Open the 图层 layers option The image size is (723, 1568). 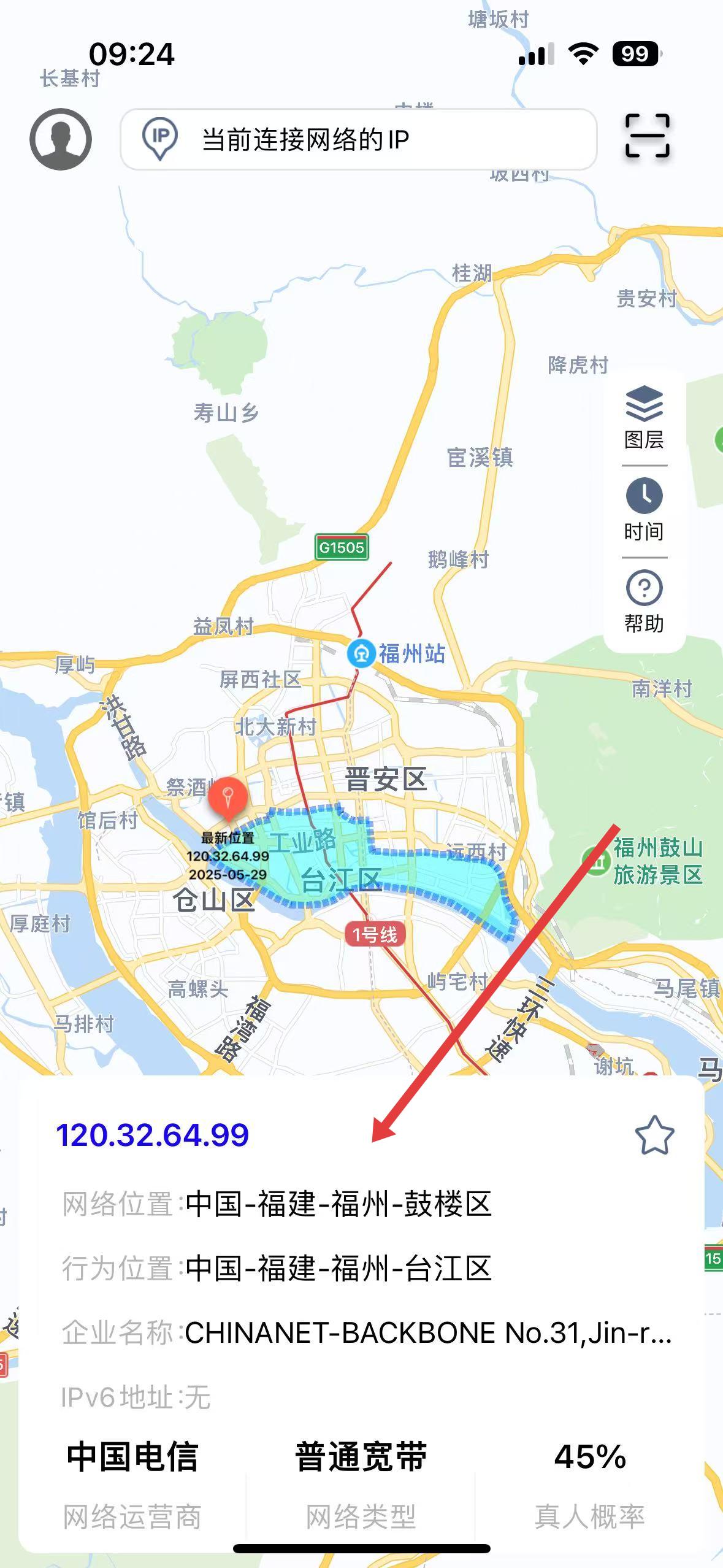coord(644,417)
